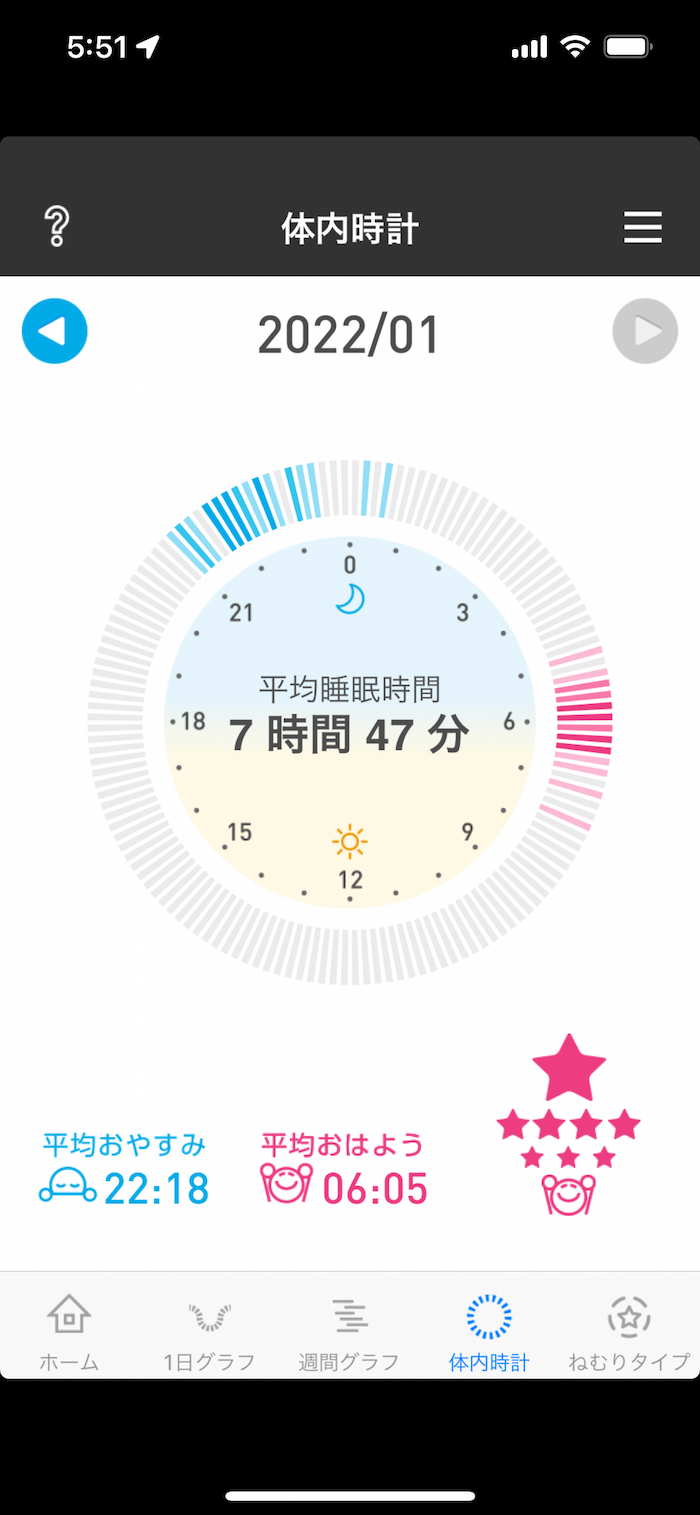Open the ねむりタイプ tab
This screenshot has width=700, height=1515.
coord(629,1332)
